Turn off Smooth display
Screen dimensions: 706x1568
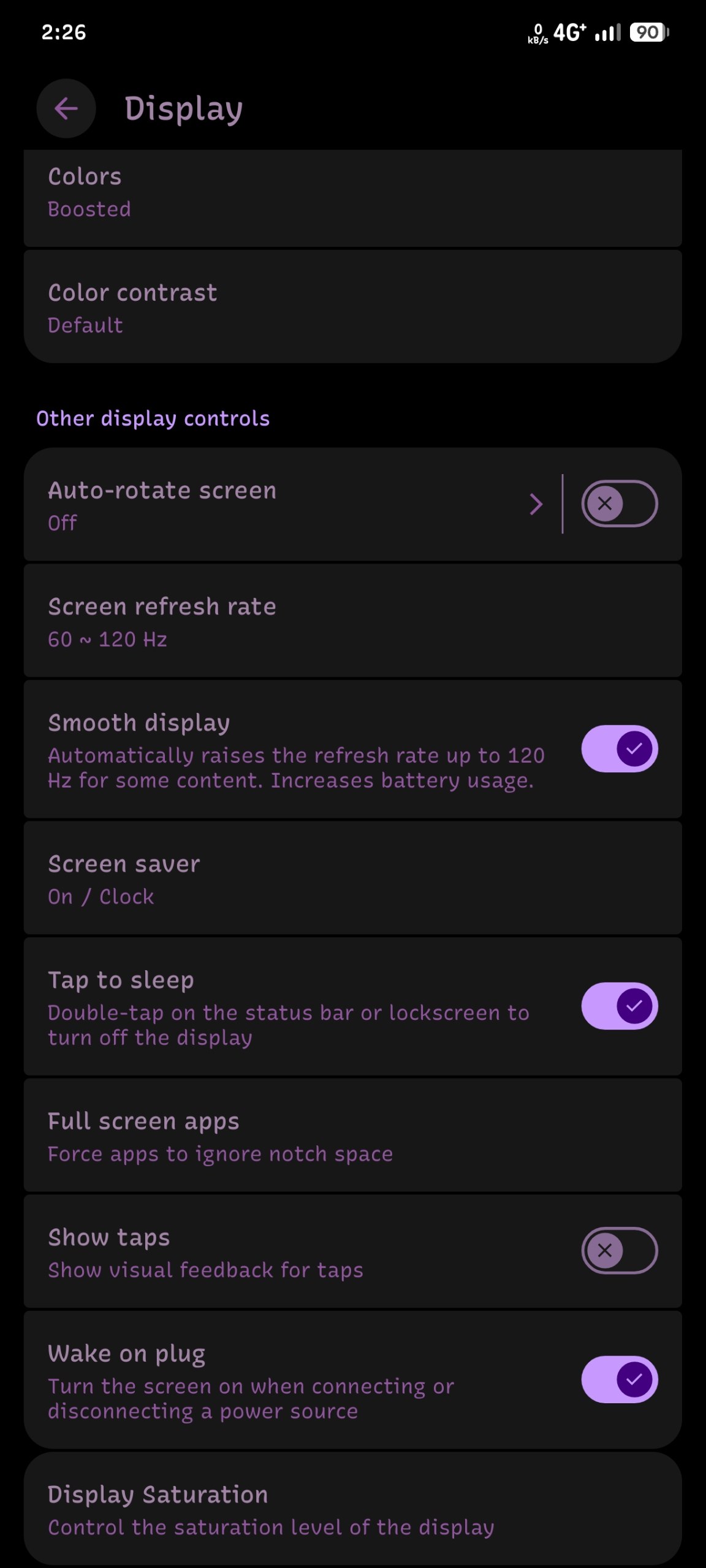tap(619, 749)
